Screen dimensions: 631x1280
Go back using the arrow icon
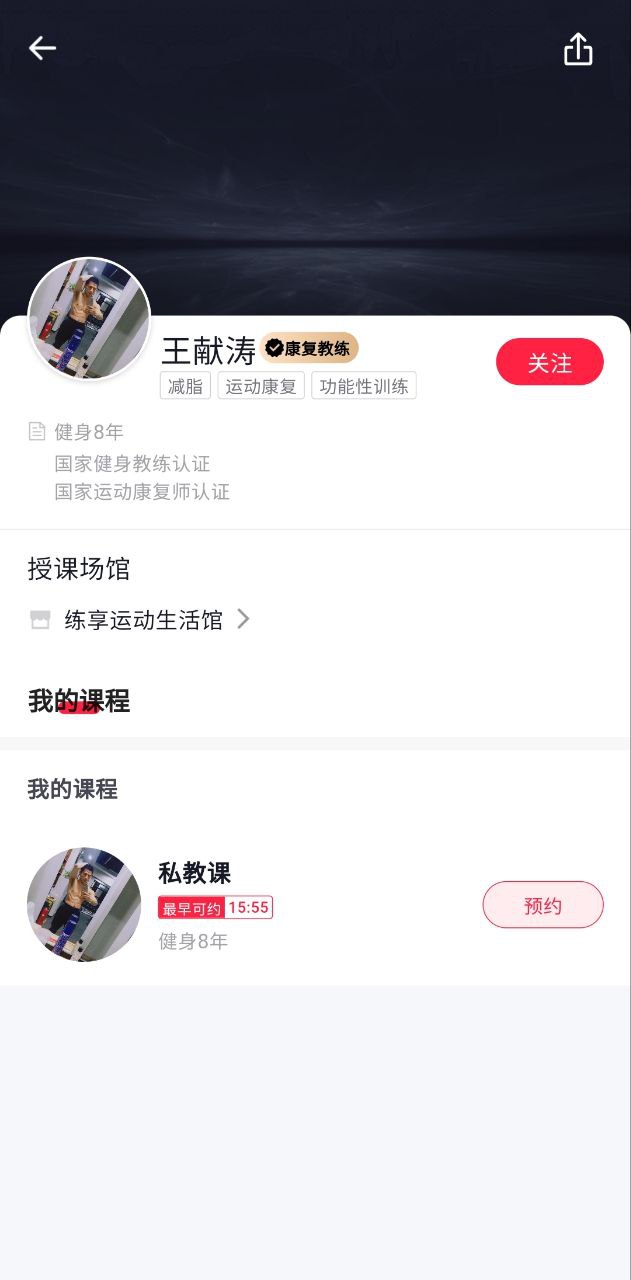click(42, 48)
